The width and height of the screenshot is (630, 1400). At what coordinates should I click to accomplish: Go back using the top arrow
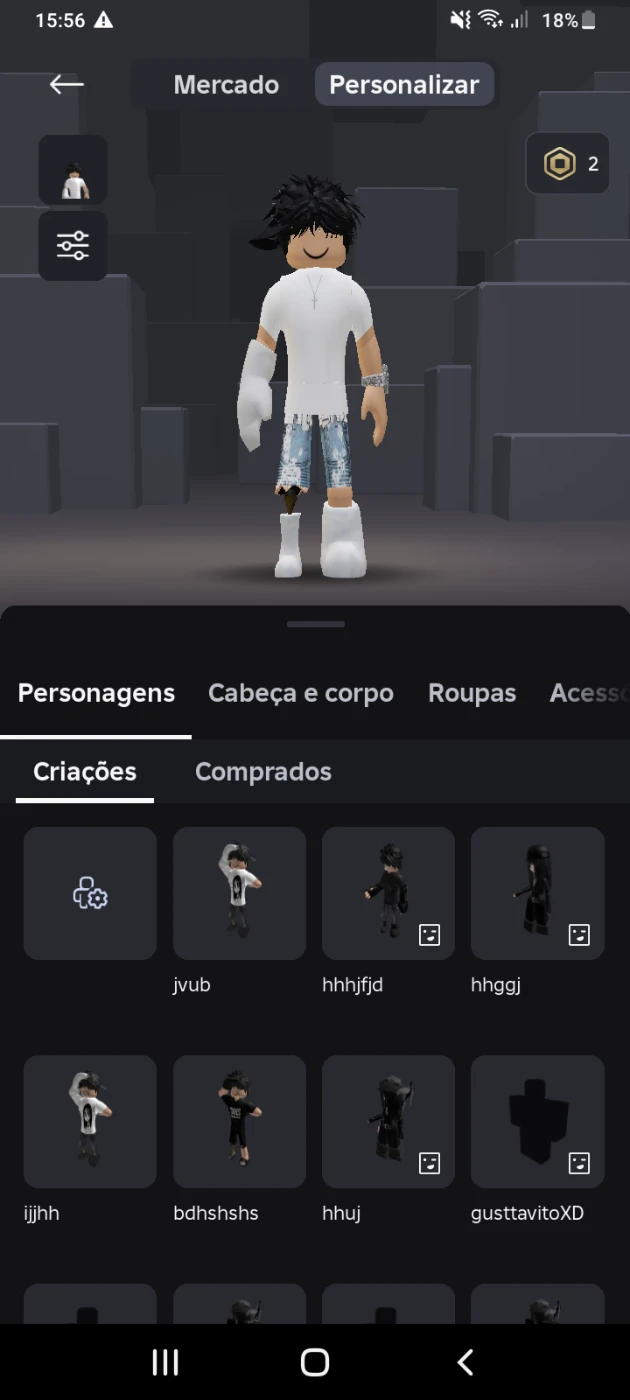67,85
